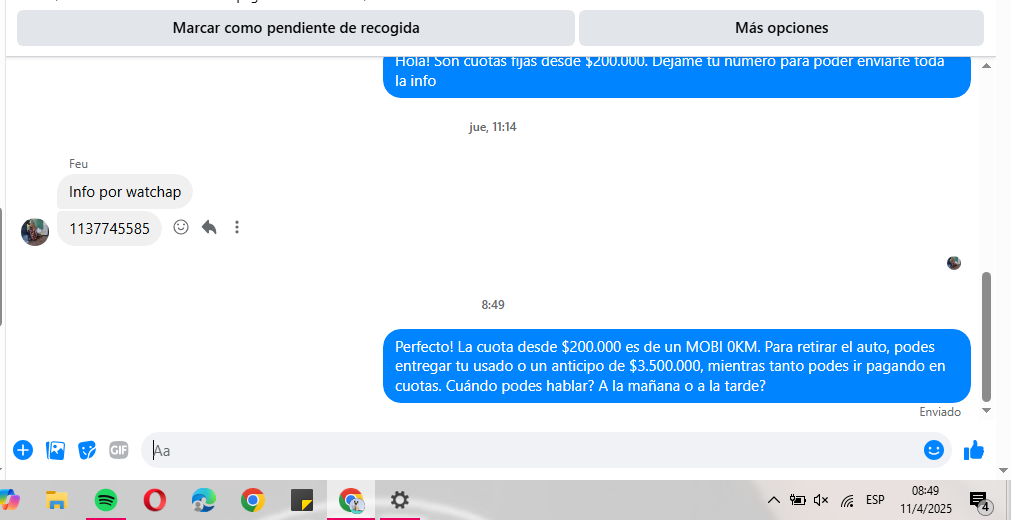Show hidden tray icons chevron

coord(773,500)
